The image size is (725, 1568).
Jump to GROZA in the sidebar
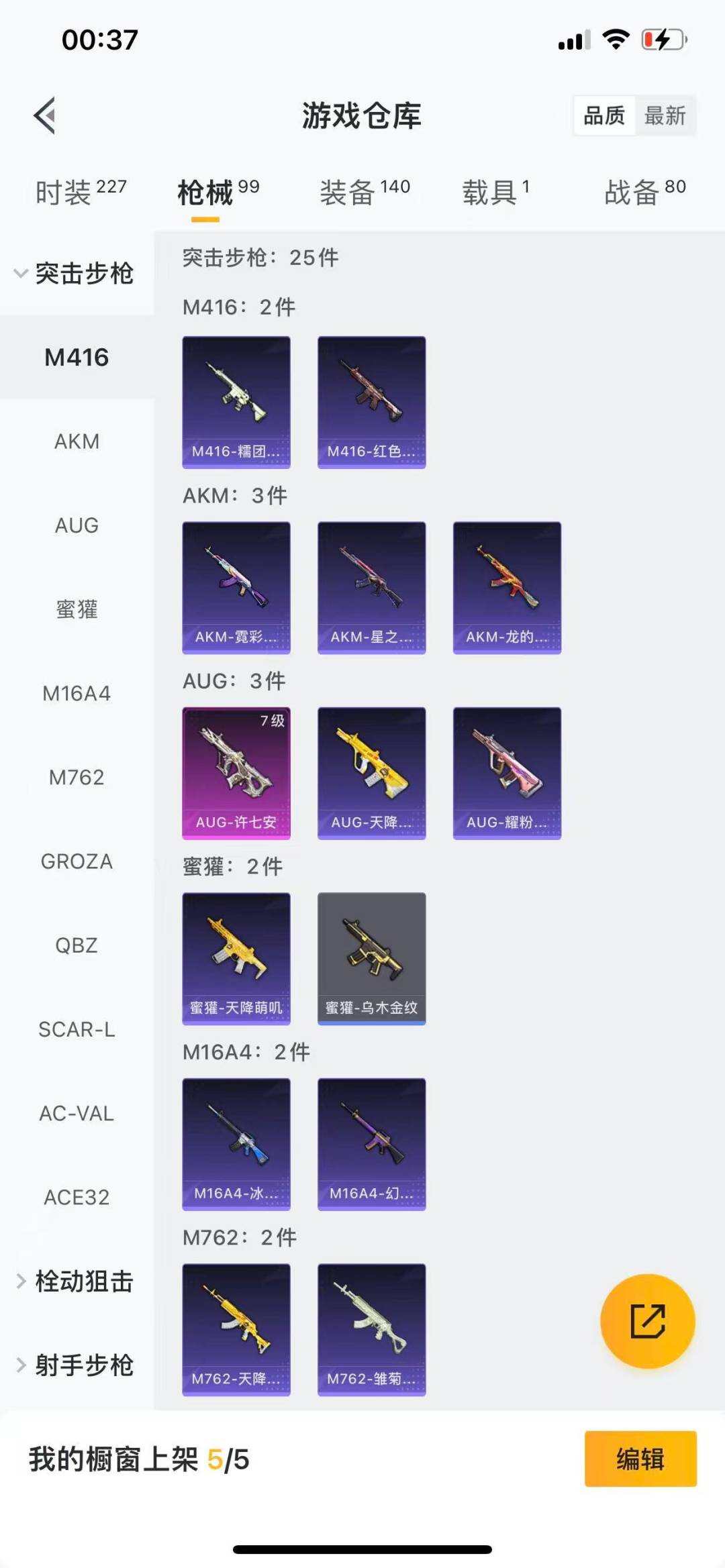tap(77, 861)
